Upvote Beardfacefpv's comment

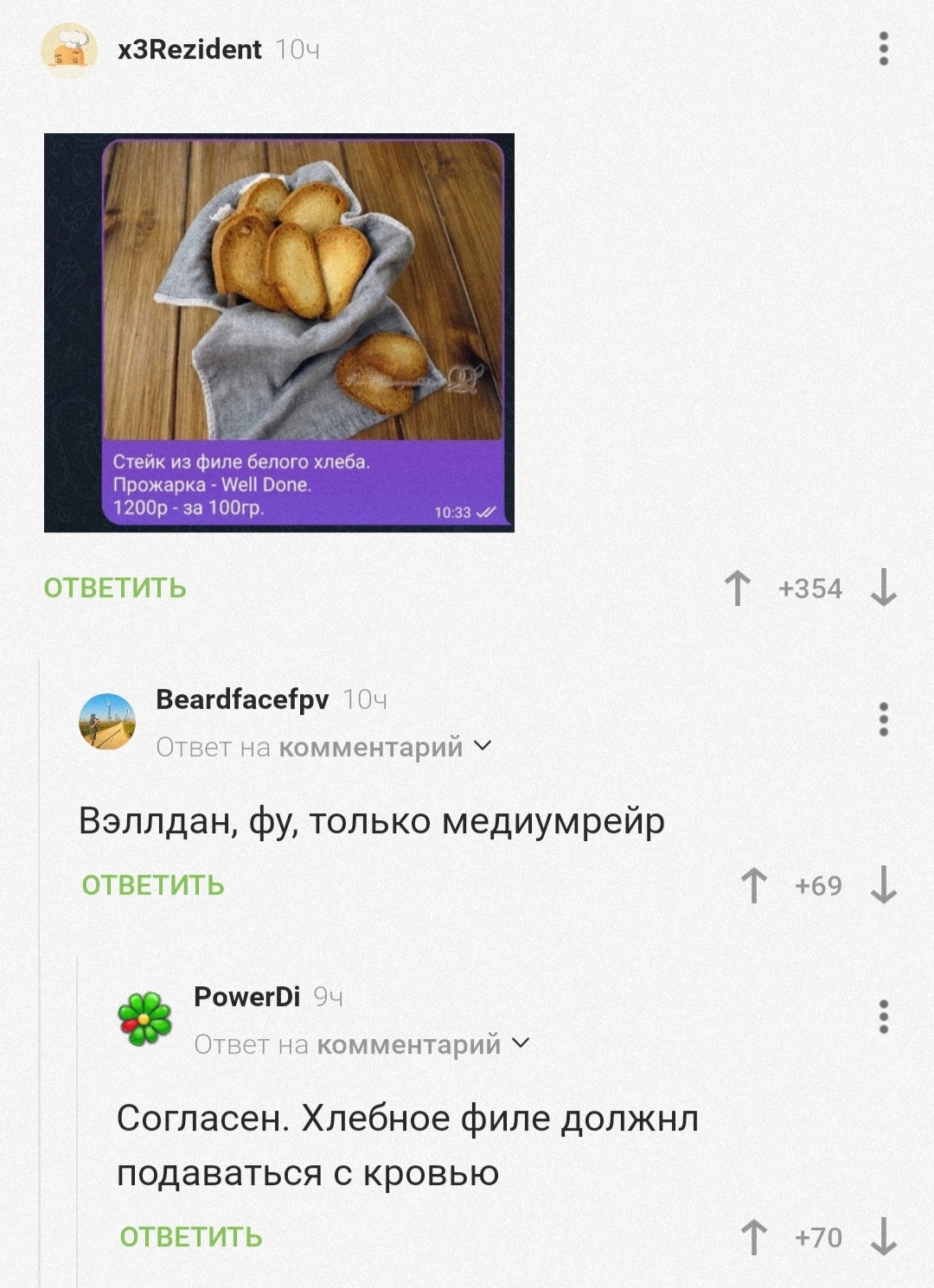click(x=753, y=886)
